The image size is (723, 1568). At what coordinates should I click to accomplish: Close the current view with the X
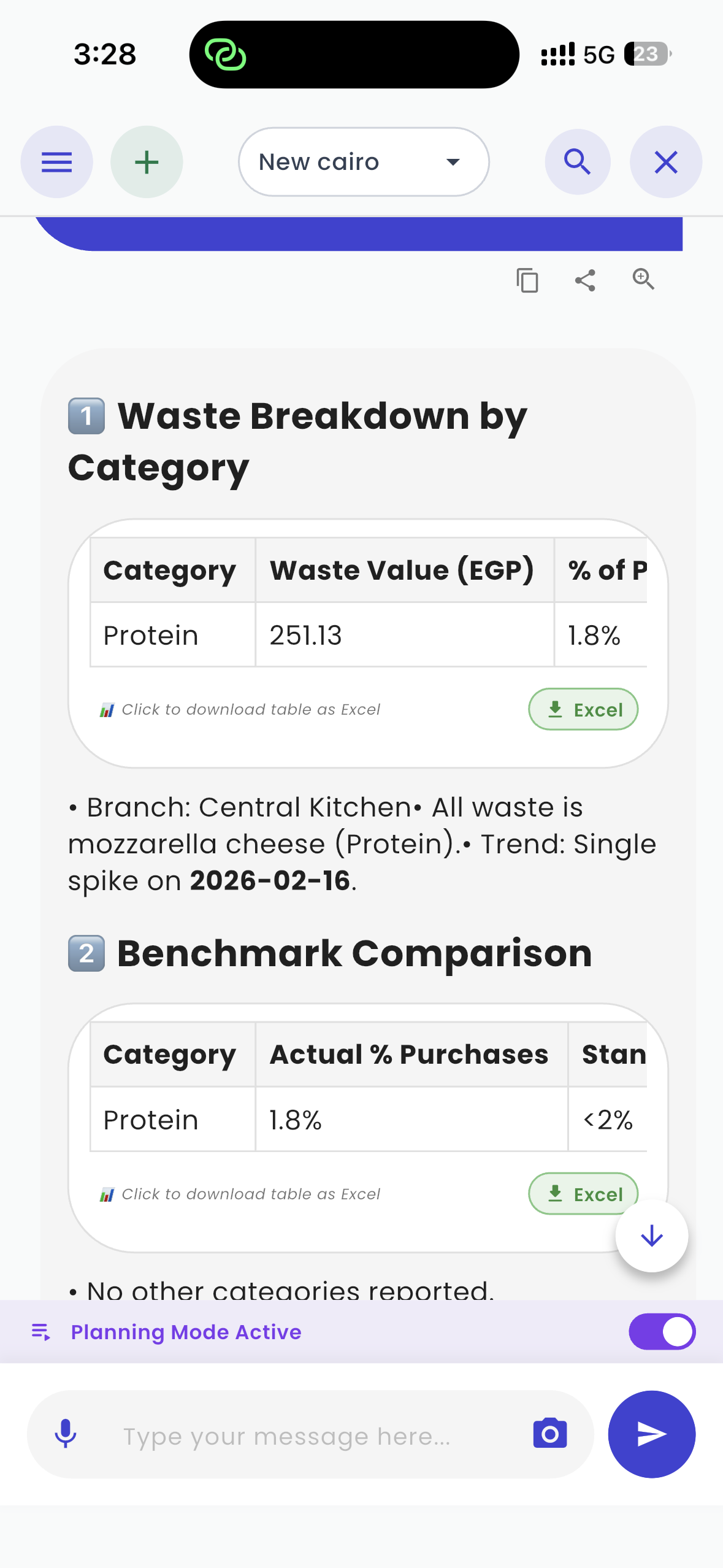665,162
